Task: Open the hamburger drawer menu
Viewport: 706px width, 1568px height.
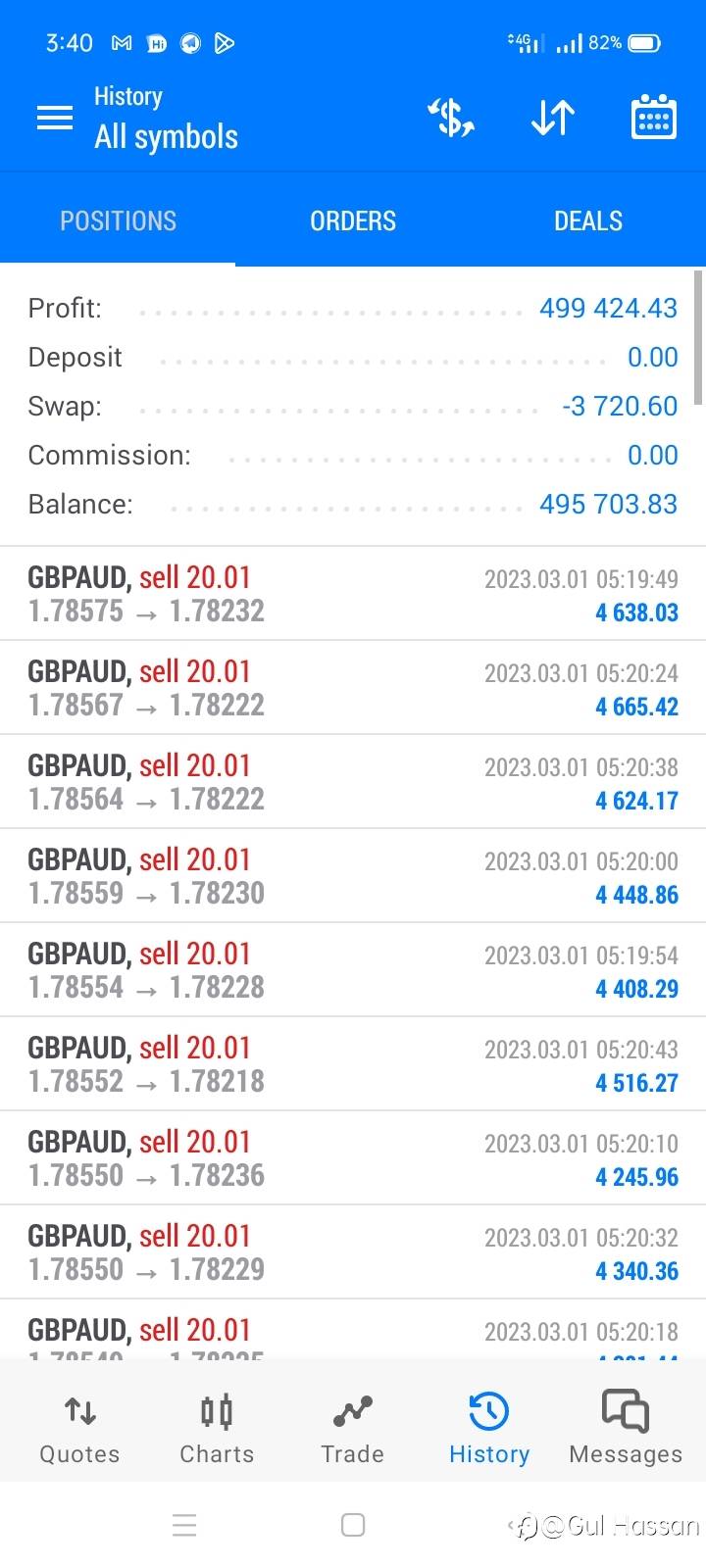Action: coord(55,119)
